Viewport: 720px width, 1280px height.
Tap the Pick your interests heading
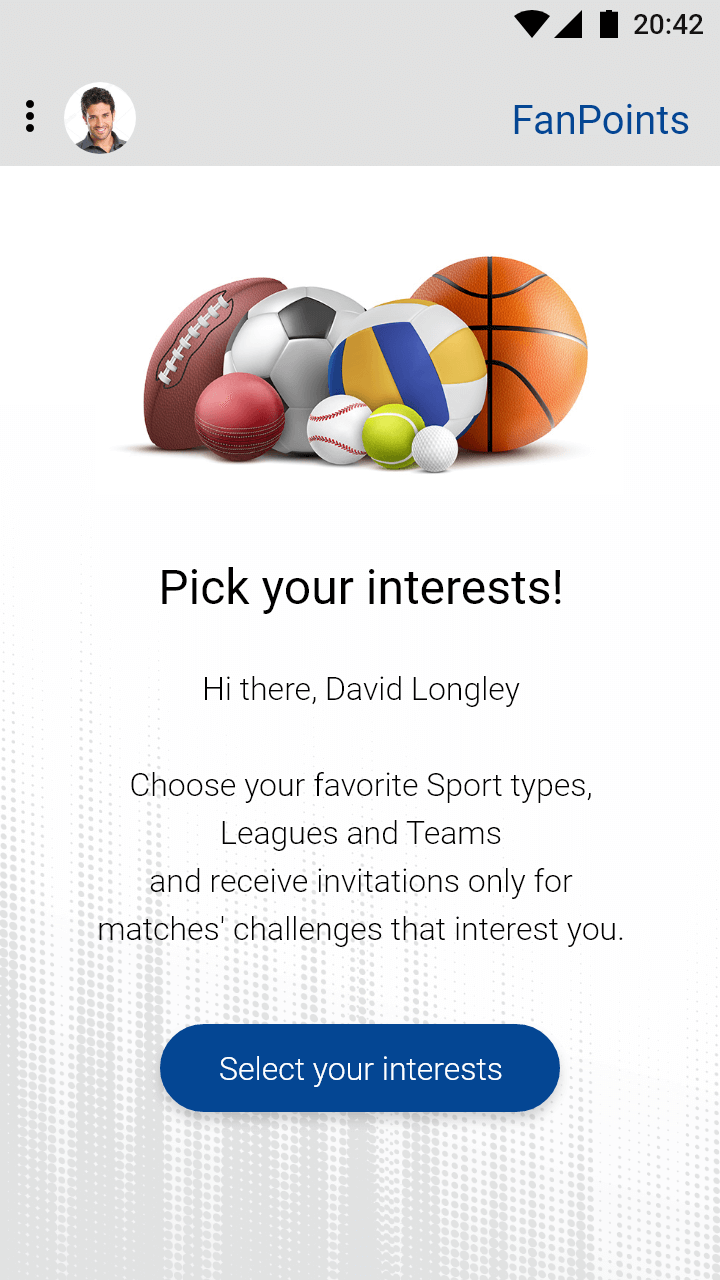tap(360, 588)
